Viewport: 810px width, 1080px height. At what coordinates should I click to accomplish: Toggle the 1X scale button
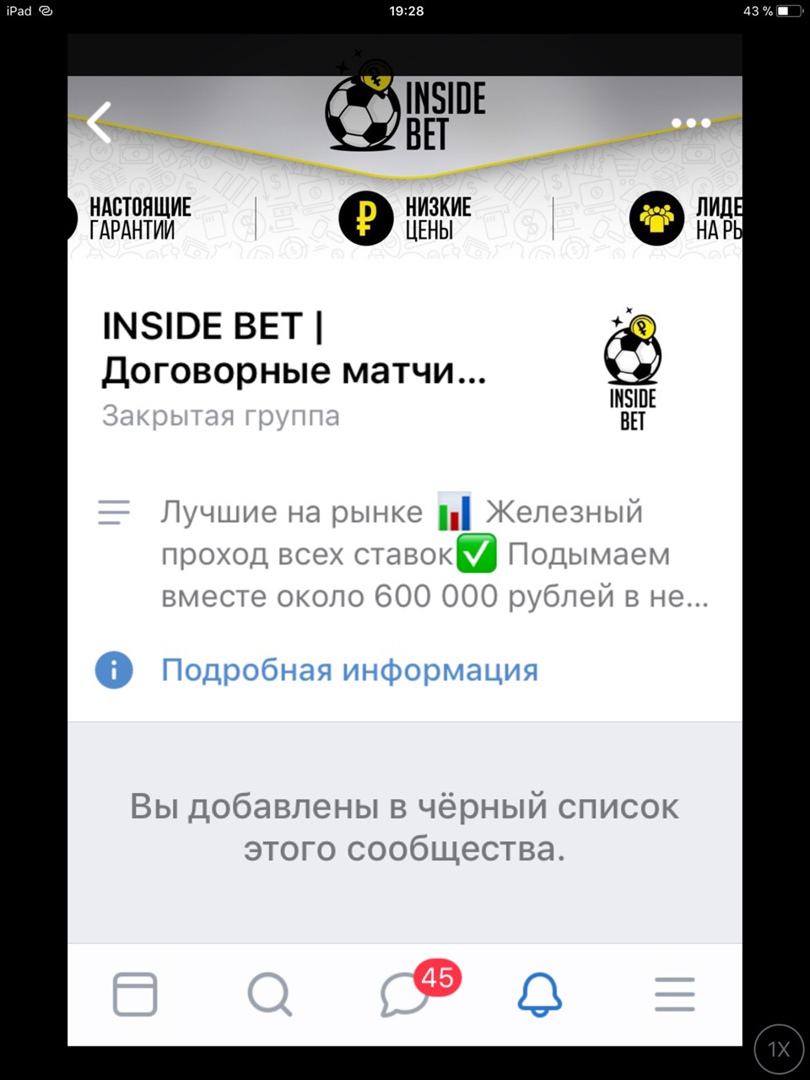[x=779, y=1049]
